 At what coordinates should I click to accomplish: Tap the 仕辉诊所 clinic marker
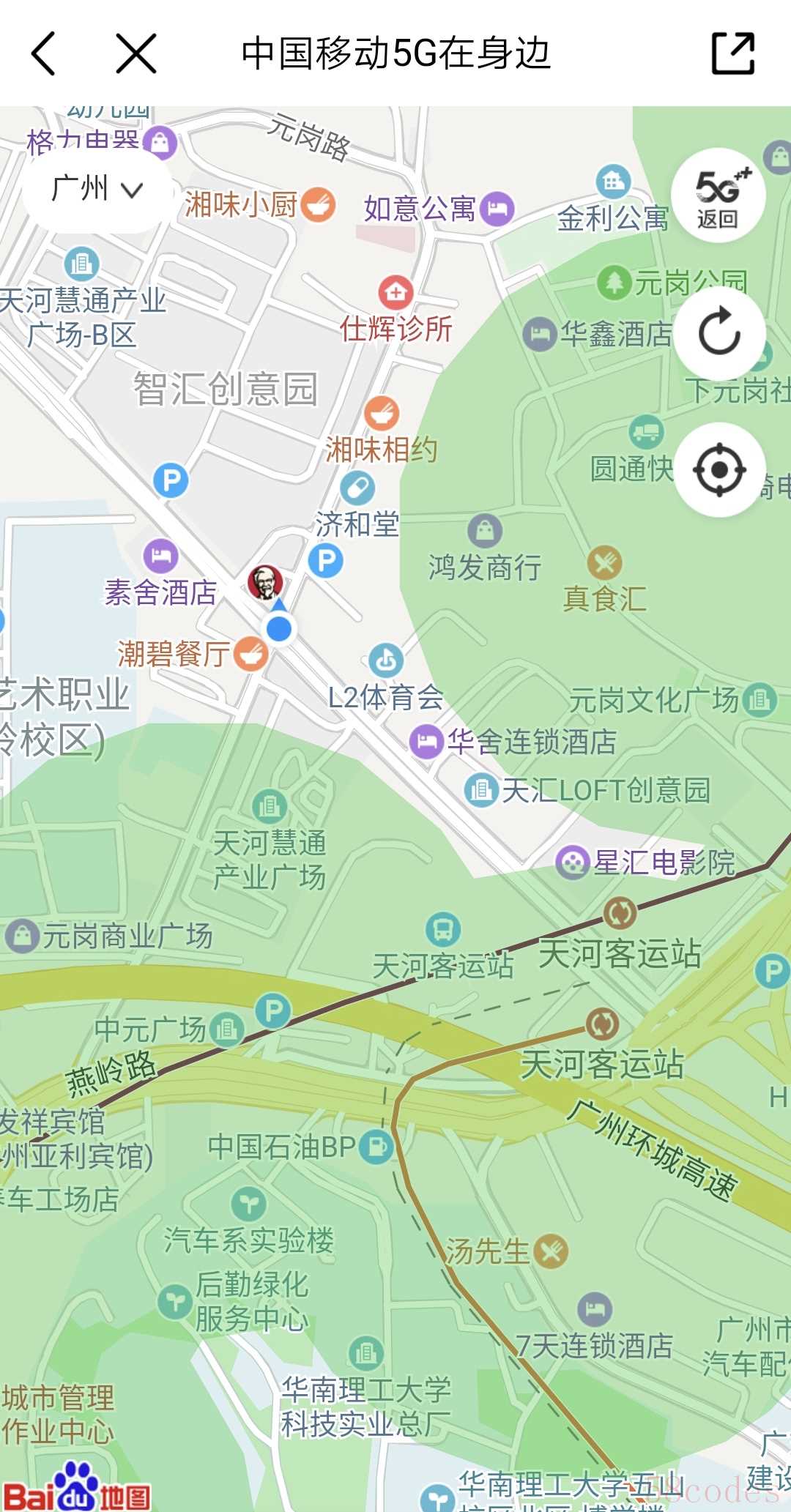tap(395, 293)
